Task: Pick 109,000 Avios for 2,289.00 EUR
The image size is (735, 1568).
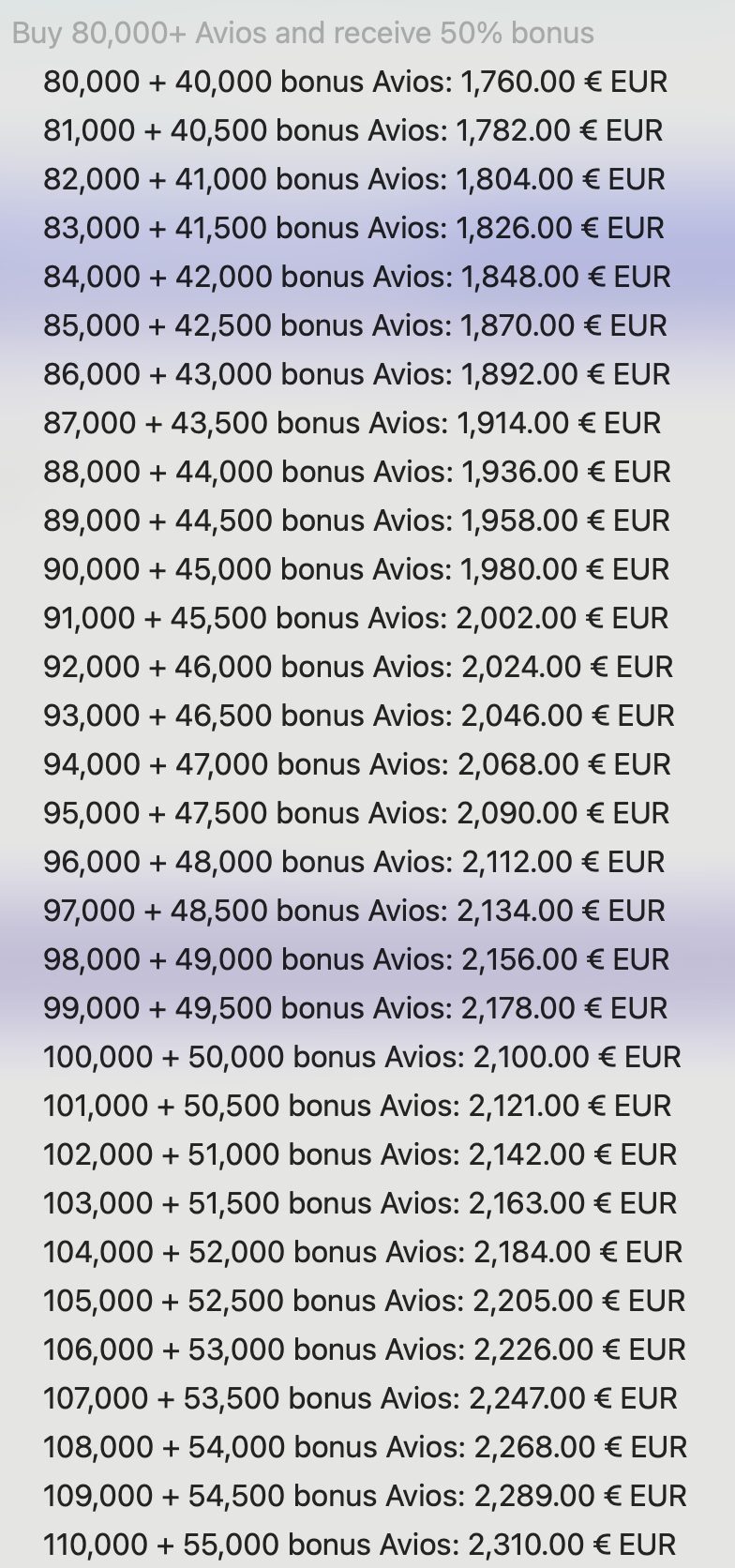Action: (x=364, y=1496)
